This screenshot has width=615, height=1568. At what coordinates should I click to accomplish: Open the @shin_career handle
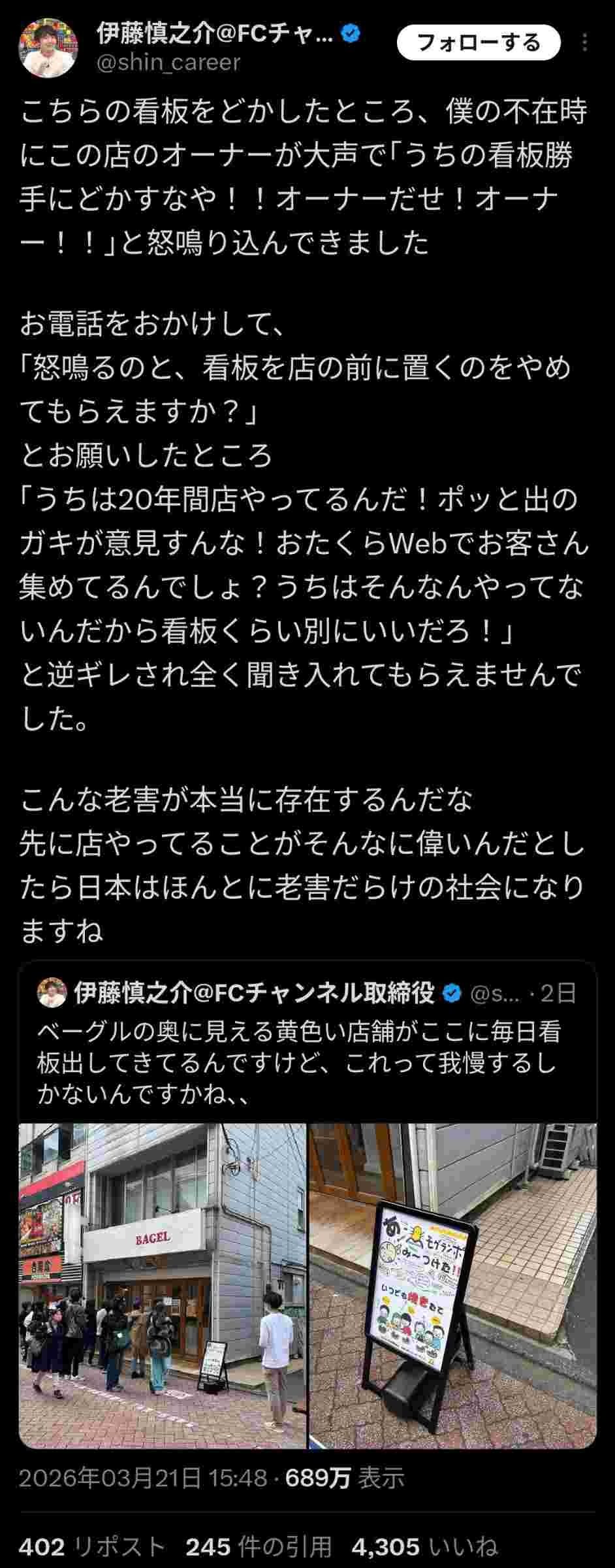click(168, 62)
